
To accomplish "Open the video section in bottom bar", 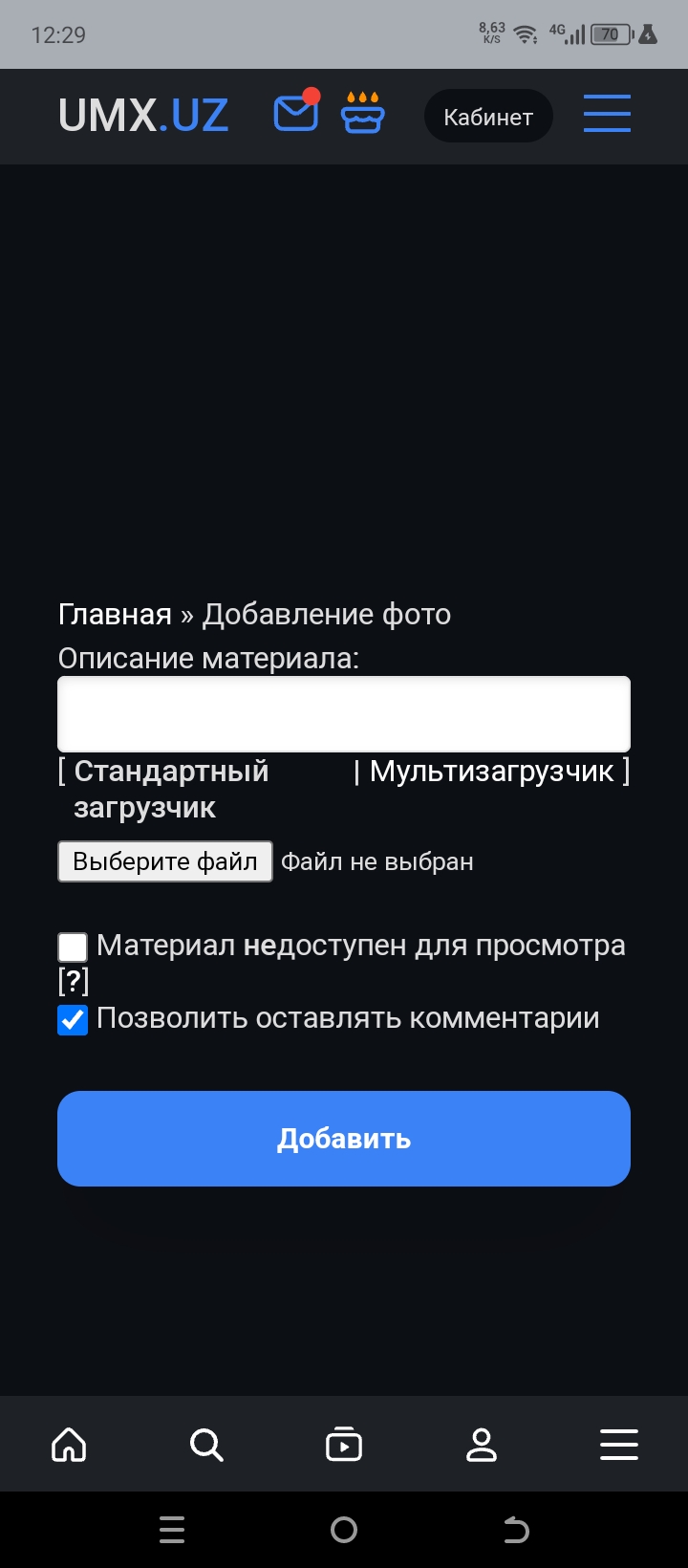I will [344, 1445].
